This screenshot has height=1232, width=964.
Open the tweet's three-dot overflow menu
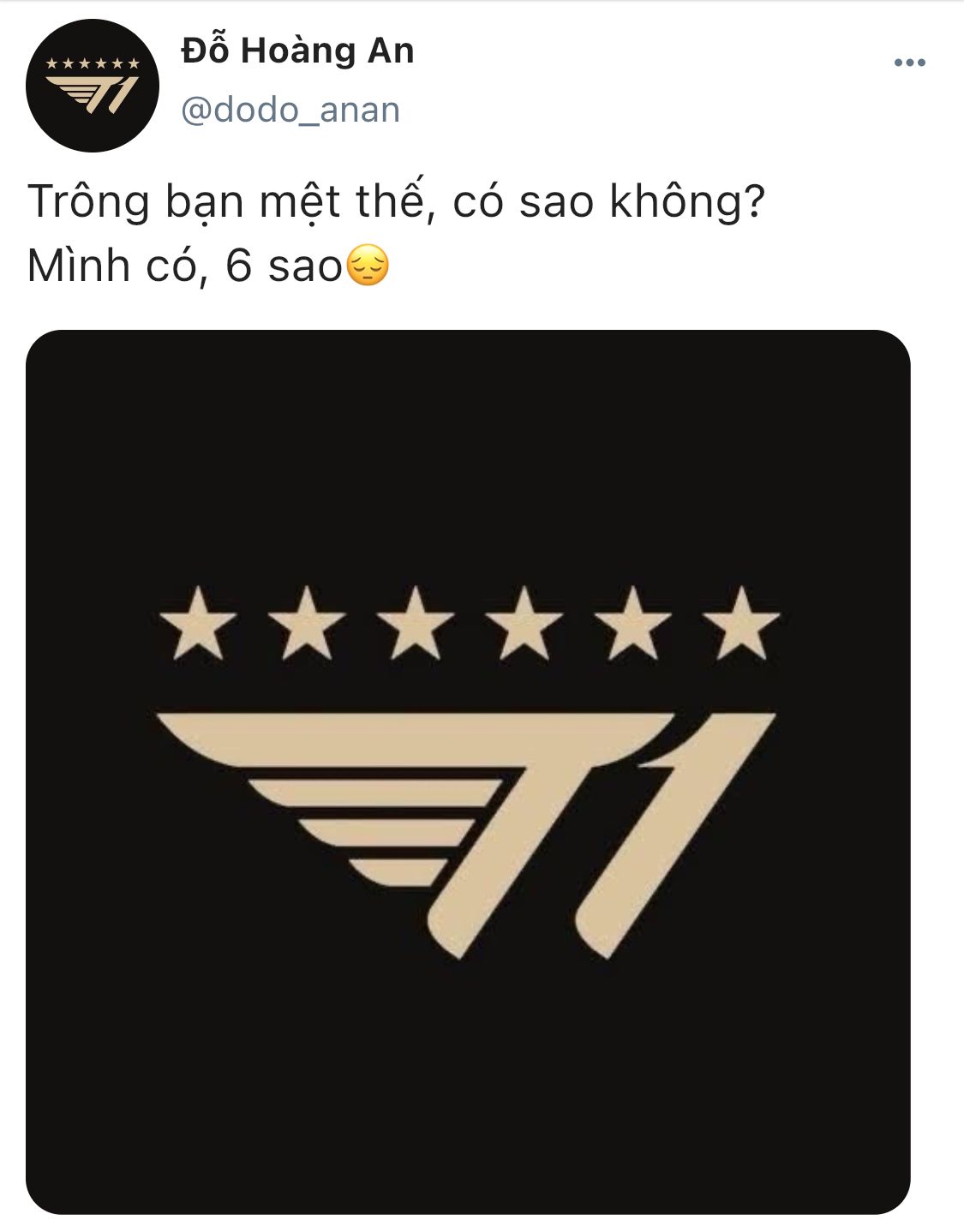(x=909, y=63)
